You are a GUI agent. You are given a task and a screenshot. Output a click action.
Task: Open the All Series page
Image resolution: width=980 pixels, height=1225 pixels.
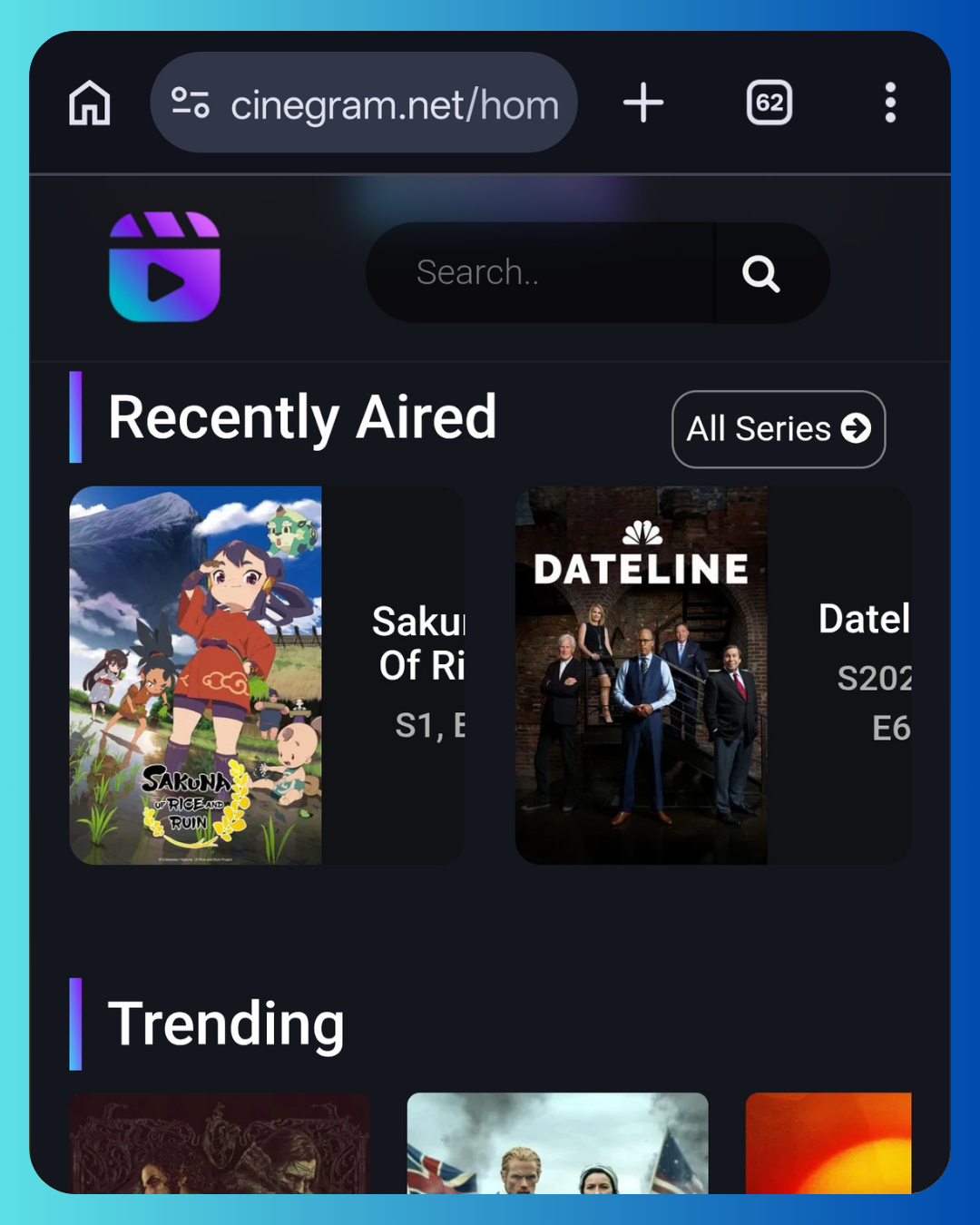[777, 429]
